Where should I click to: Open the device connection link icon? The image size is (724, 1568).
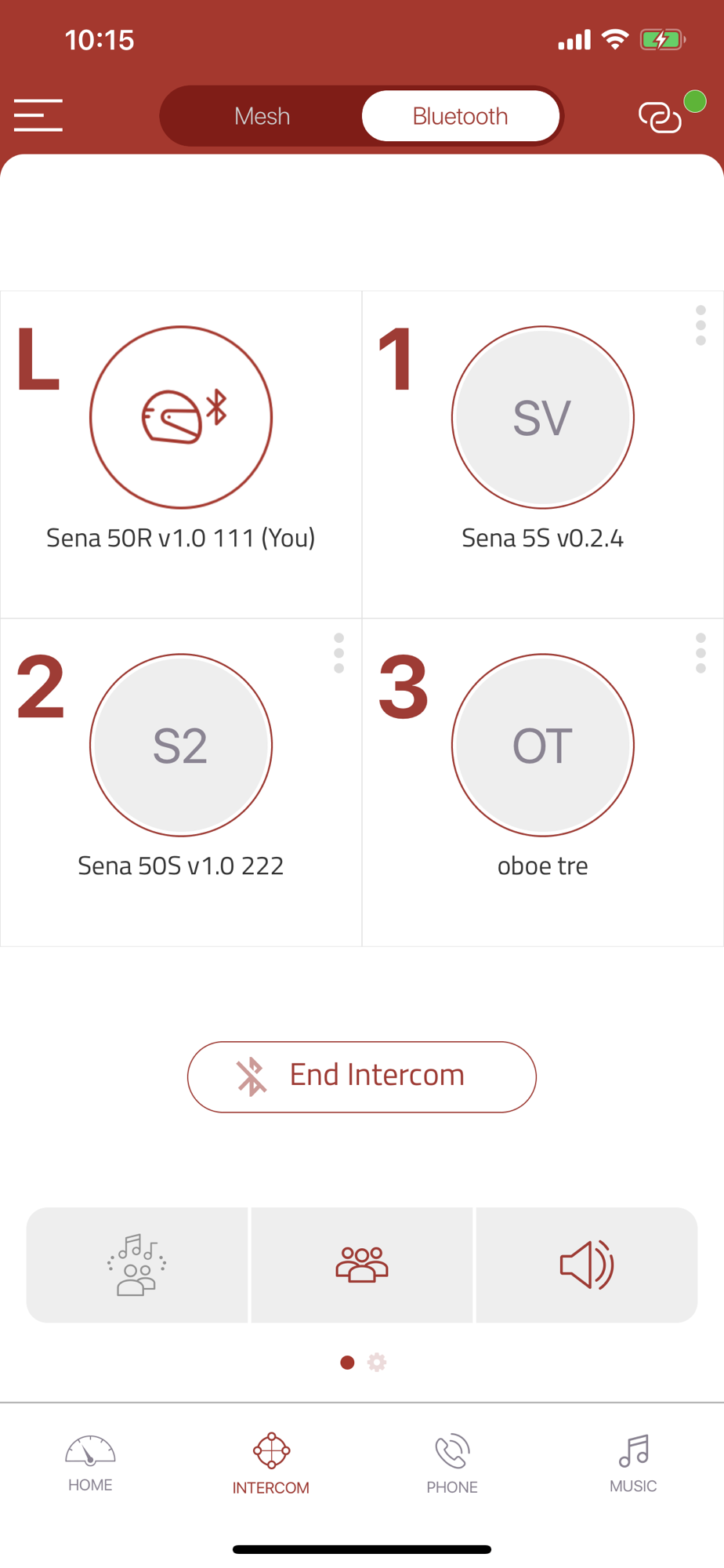tap(661, 118)
